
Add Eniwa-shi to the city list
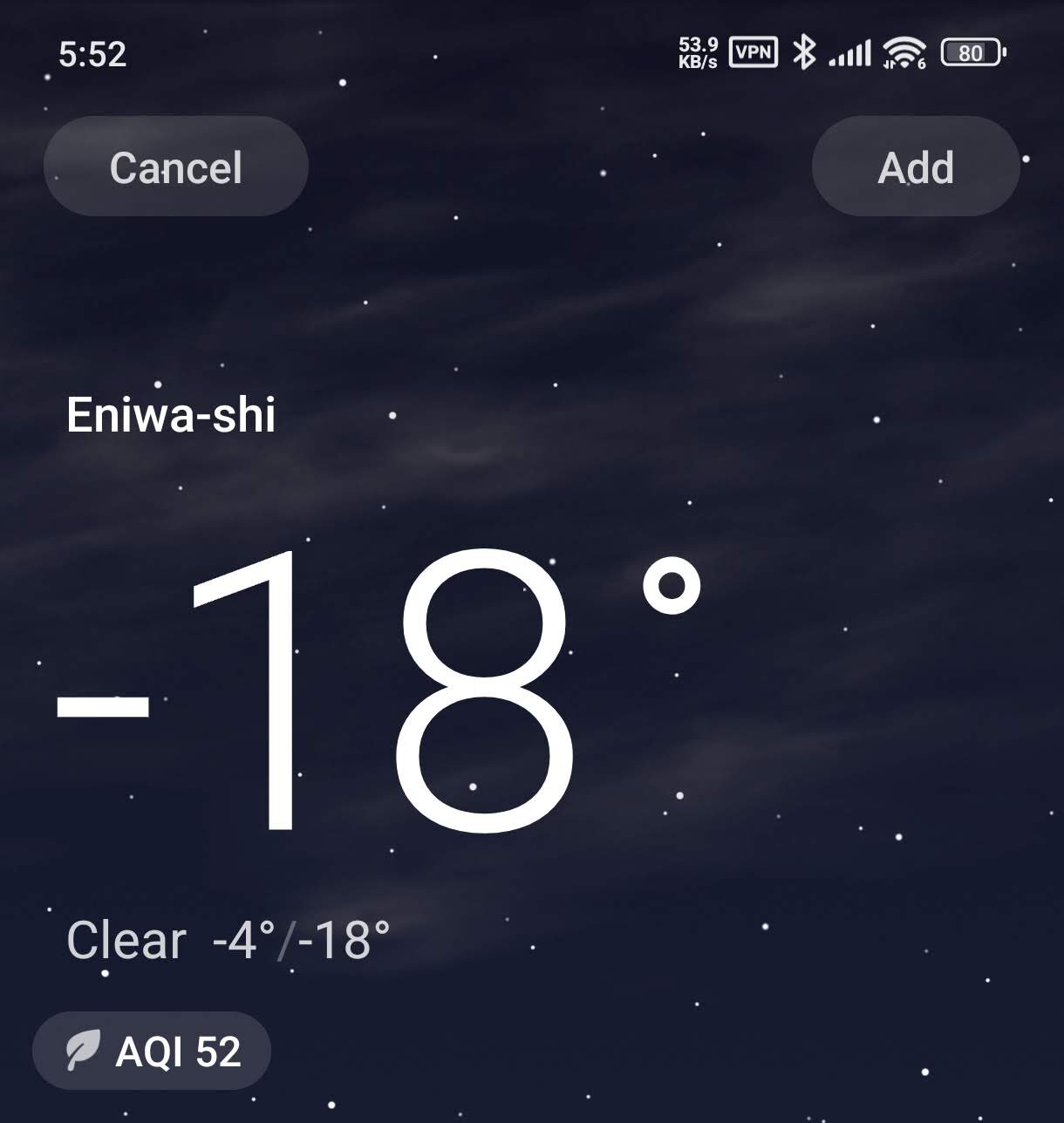coord(915,167)
